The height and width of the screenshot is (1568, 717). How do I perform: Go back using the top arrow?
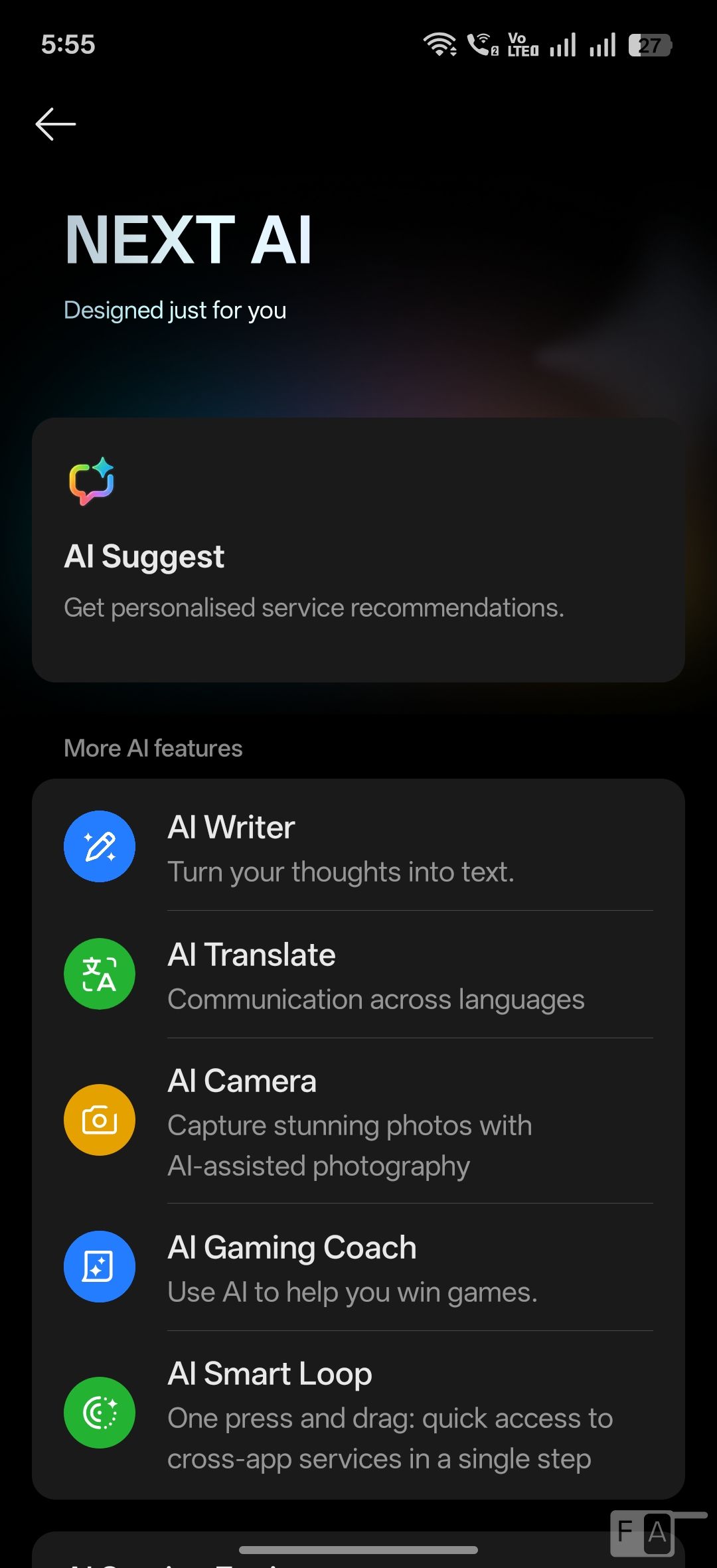(56, 124)
